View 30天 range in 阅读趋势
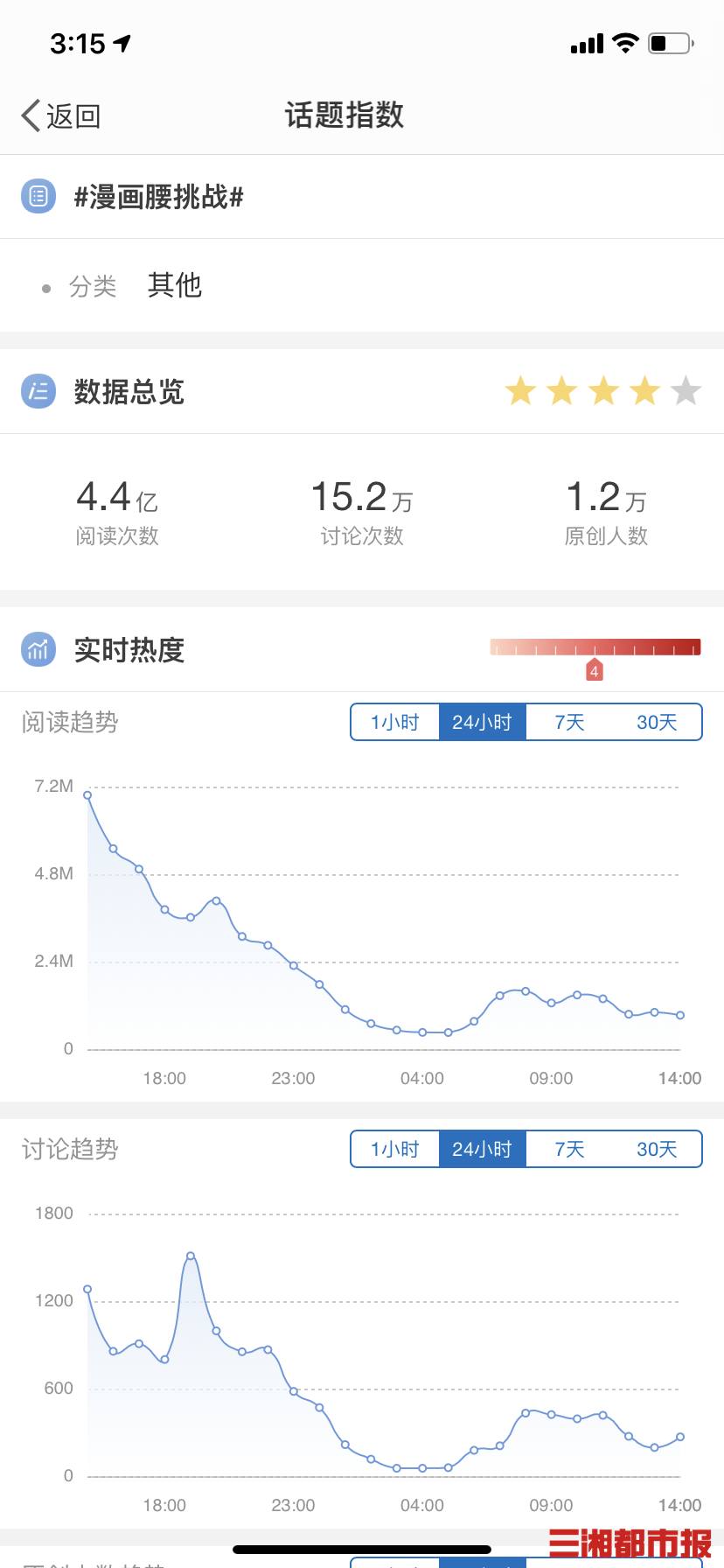Screen dimensions: 724x1568 coord(657,722)
